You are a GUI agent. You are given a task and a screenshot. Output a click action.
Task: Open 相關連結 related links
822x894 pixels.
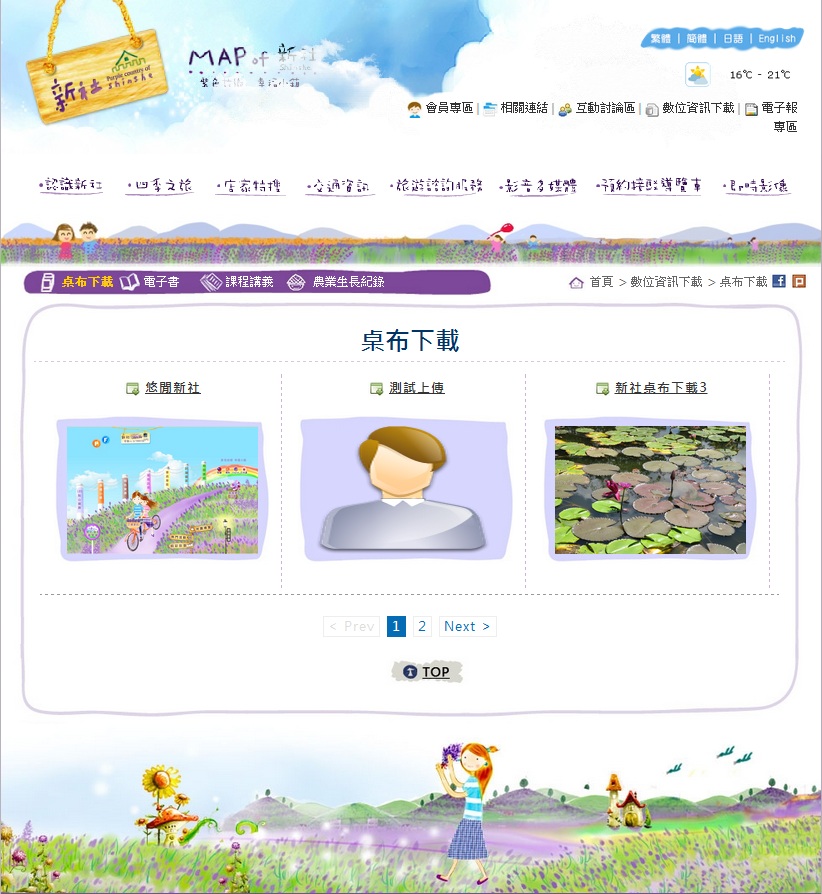click(x=524, y=108)
